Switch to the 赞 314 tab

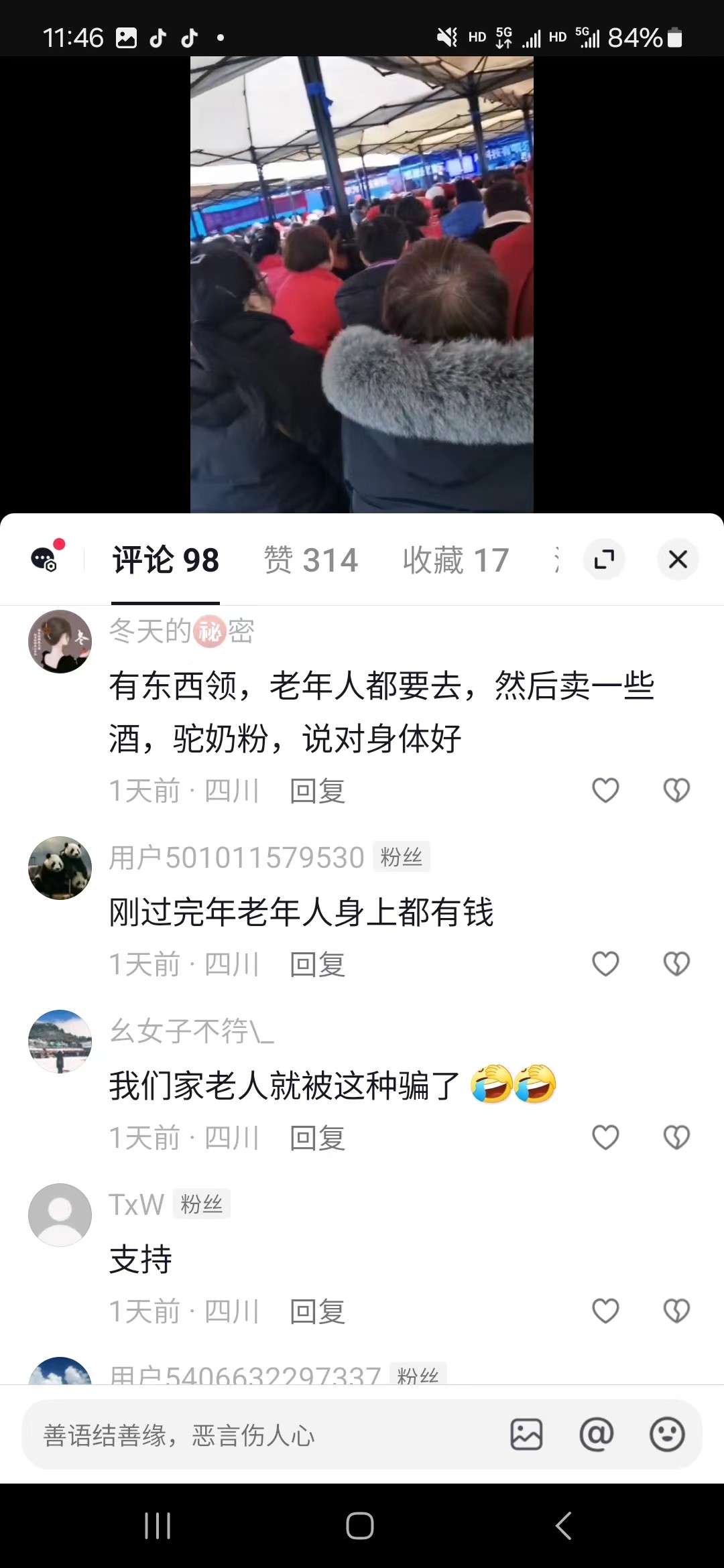311,560
